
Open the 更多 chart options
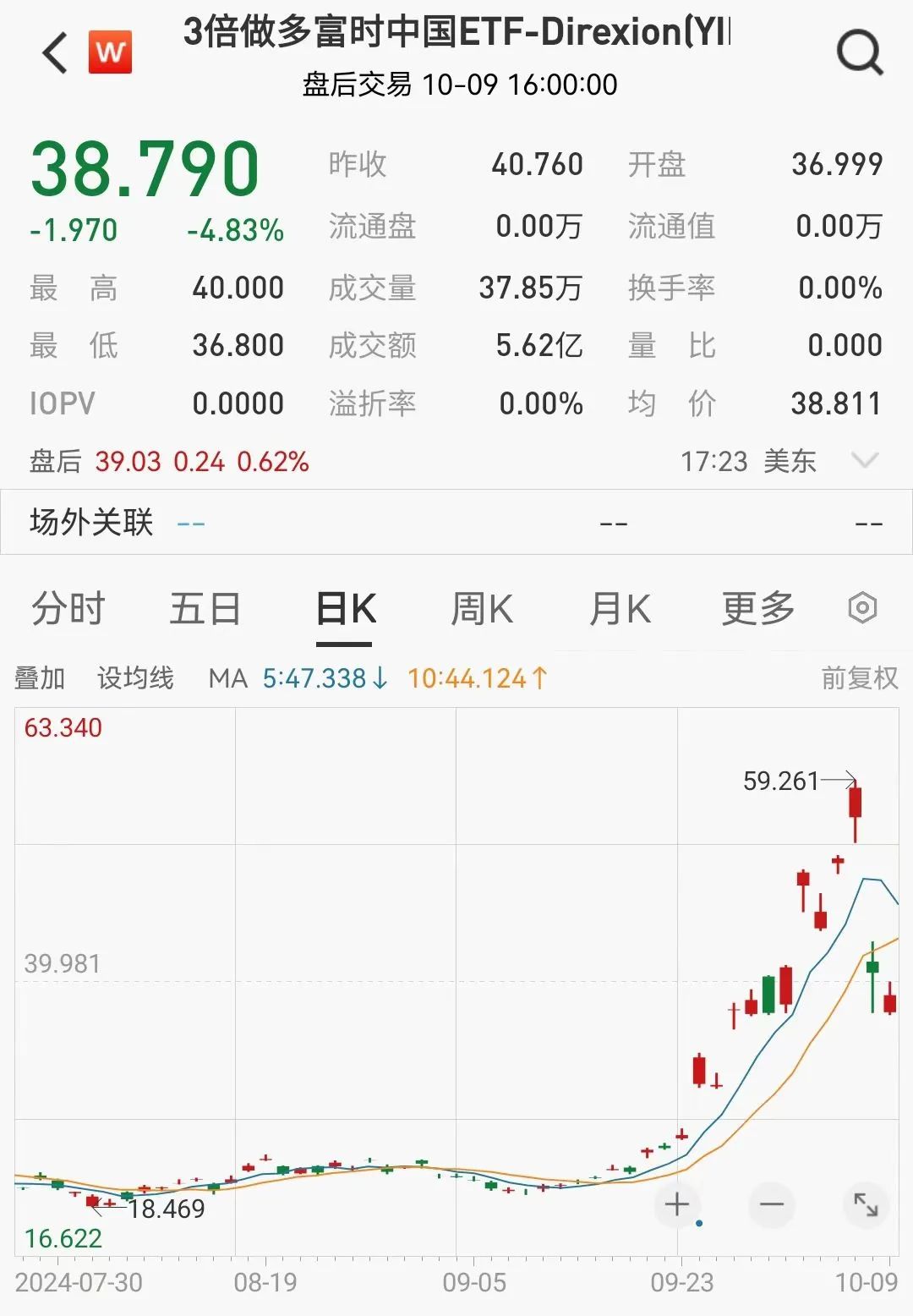click(758, 609)
